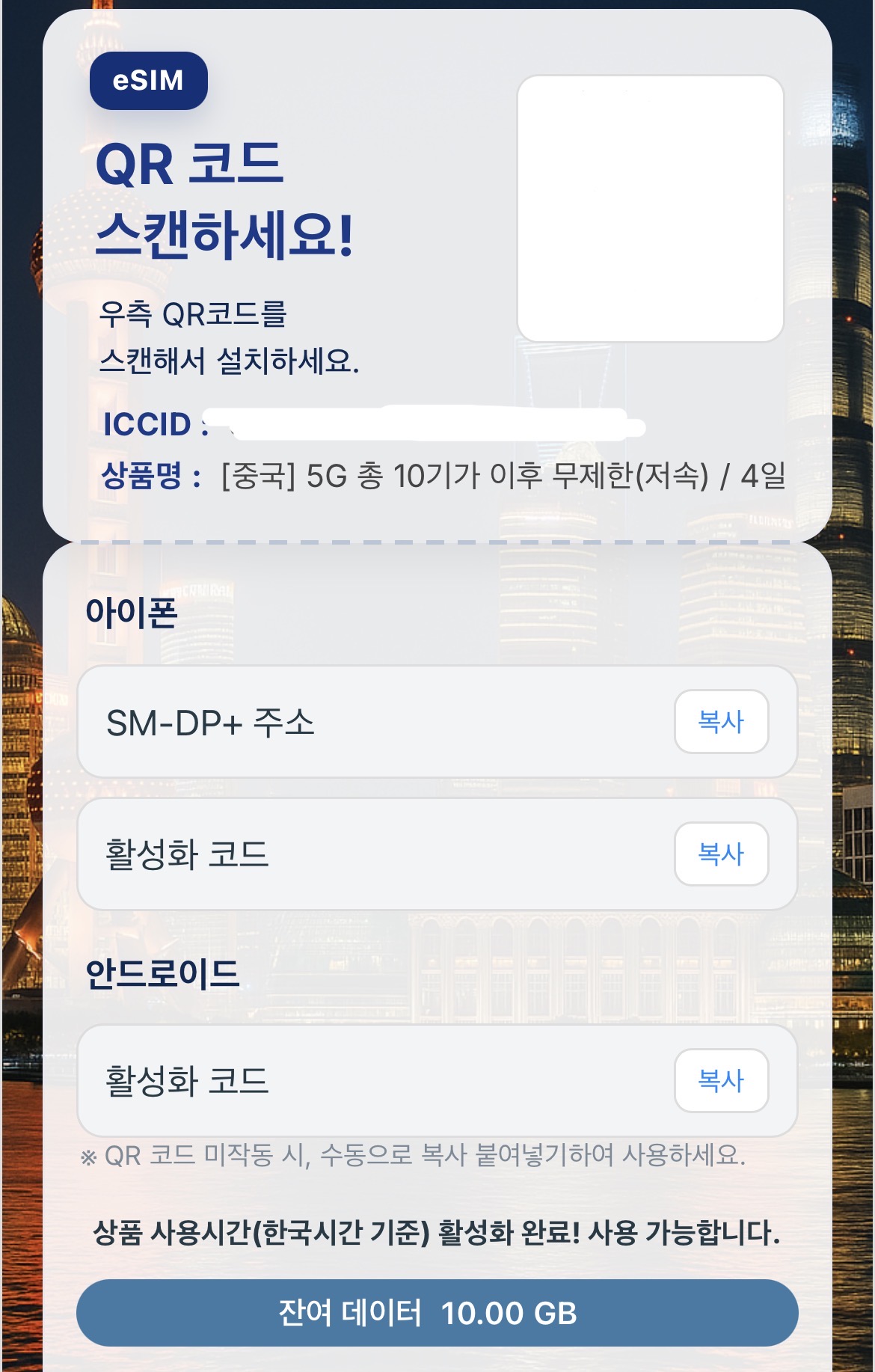This screenshot has height=1372, width=875.
Task: Tap the 우측 QR코드를 instruction text
Action: point(197,314)
